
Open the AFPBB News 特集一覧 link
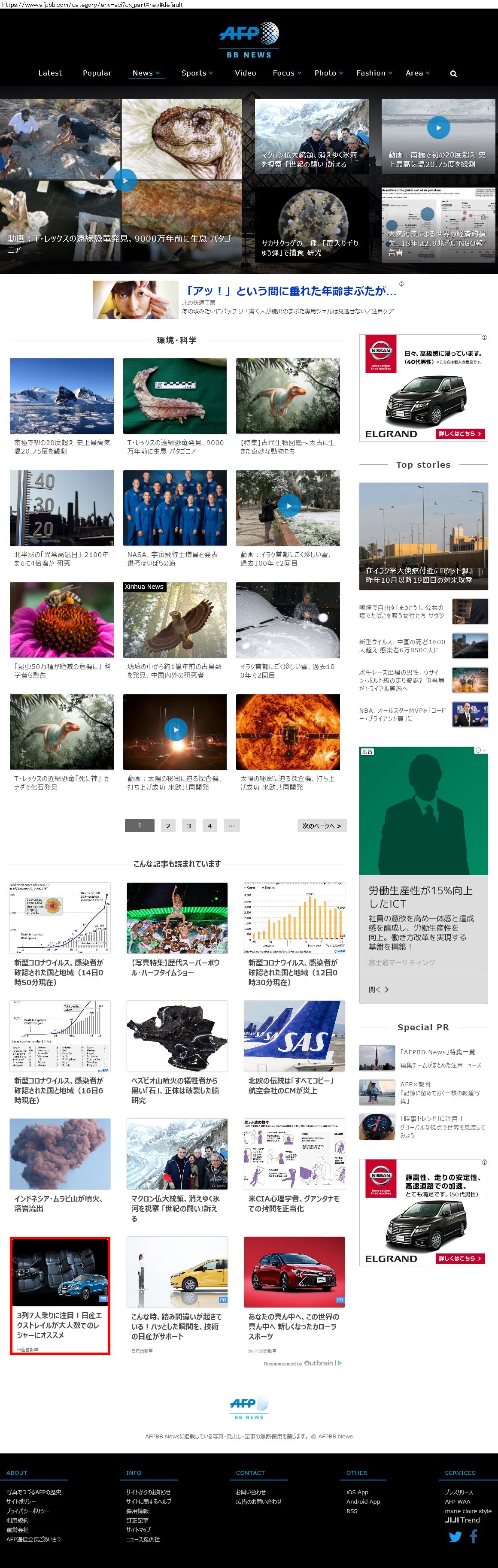tap(437, 1052)
